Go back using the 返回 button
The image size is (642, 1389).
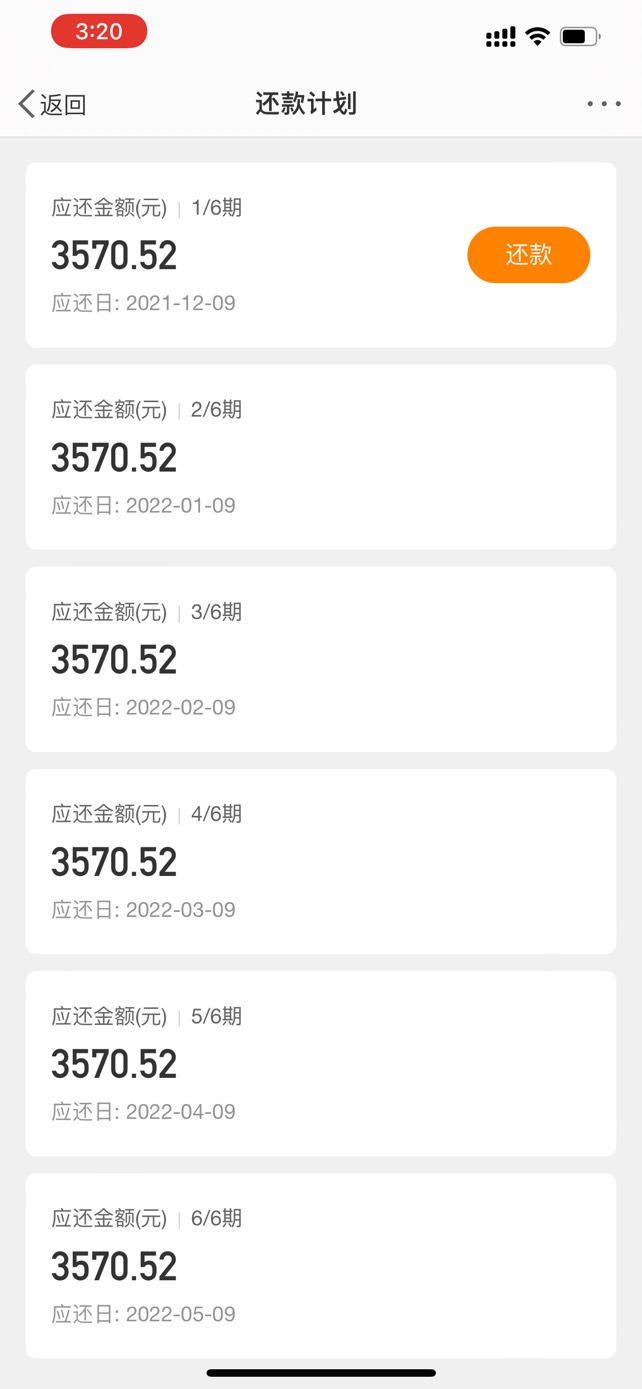pos(53,104)
